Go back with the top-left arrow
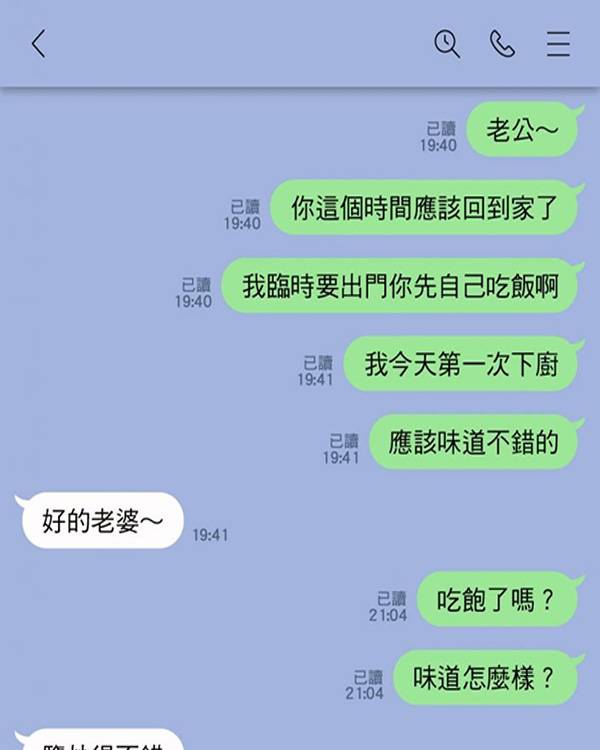Screen dimensions: 600x750 click(39, 44)
